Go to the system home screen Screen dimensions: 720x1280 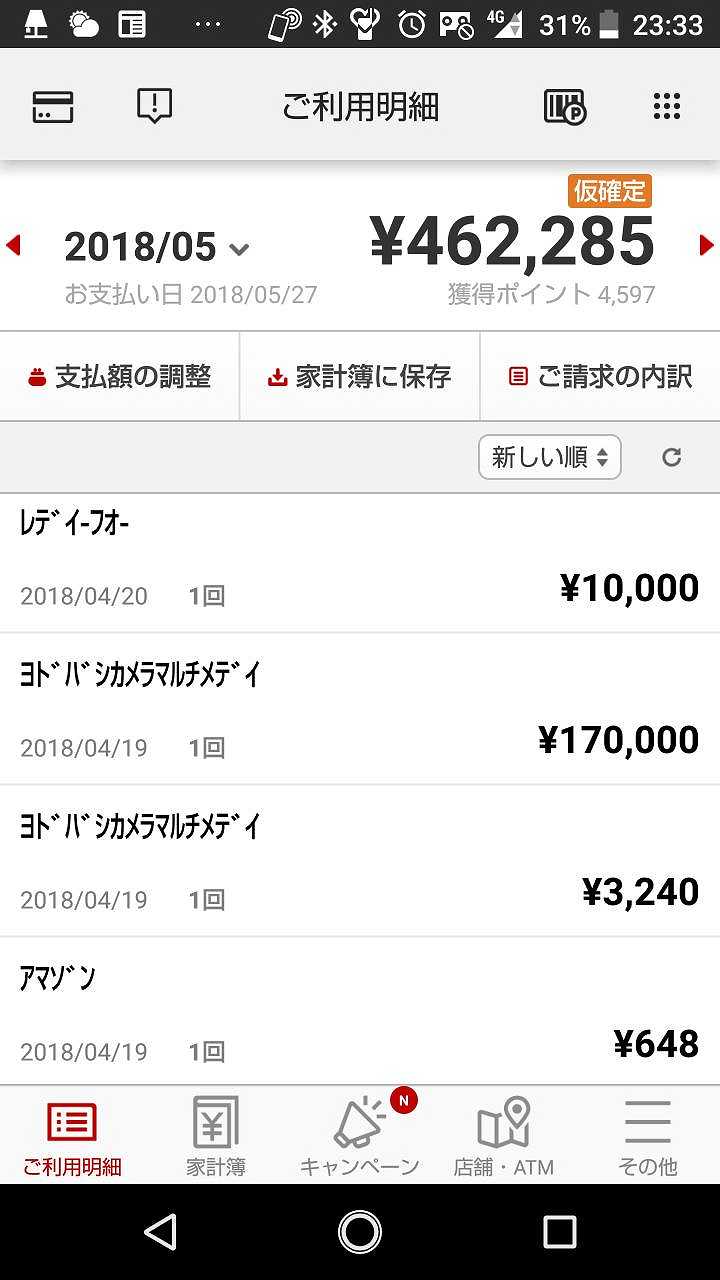tap(360, 1232)
